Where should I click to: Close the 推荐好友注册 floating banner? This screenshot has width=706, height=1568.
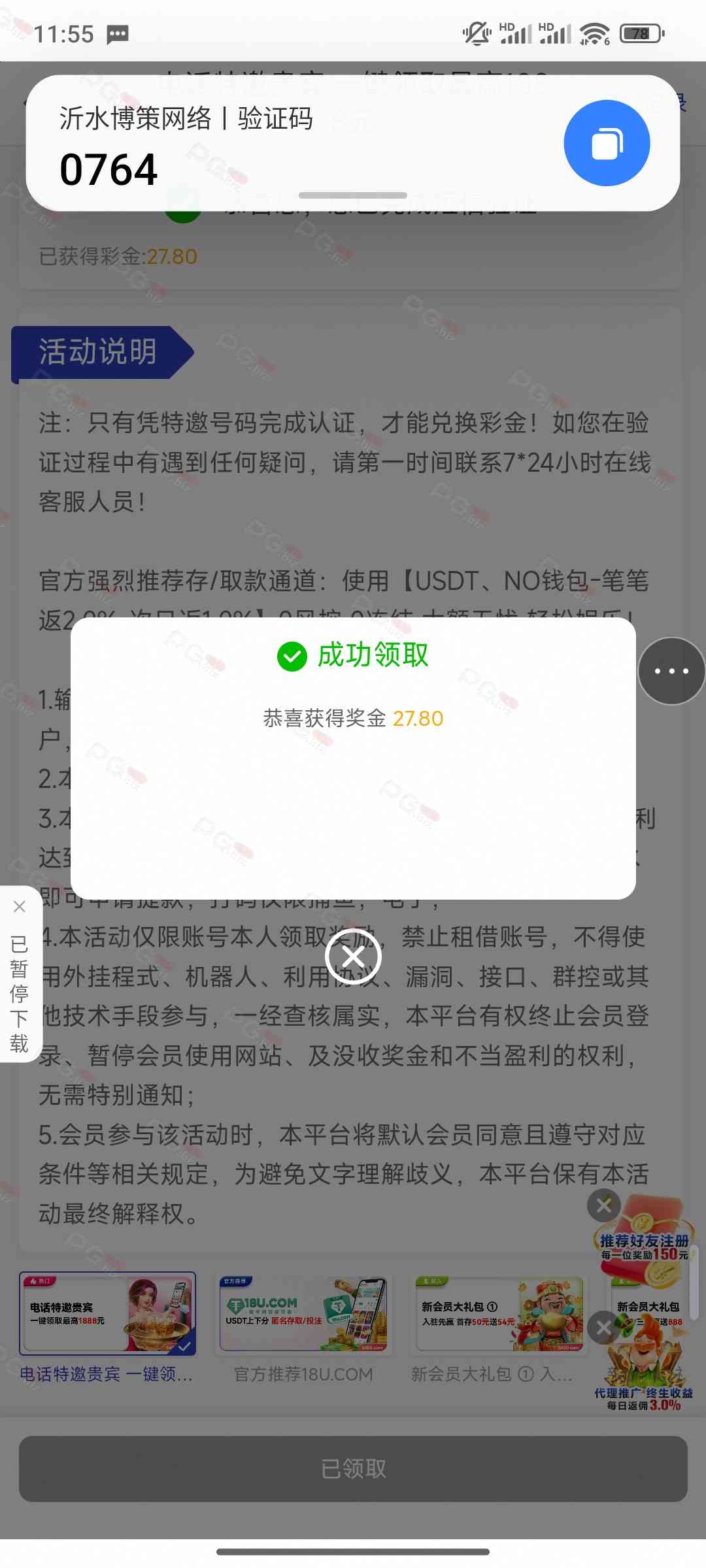603,1205
